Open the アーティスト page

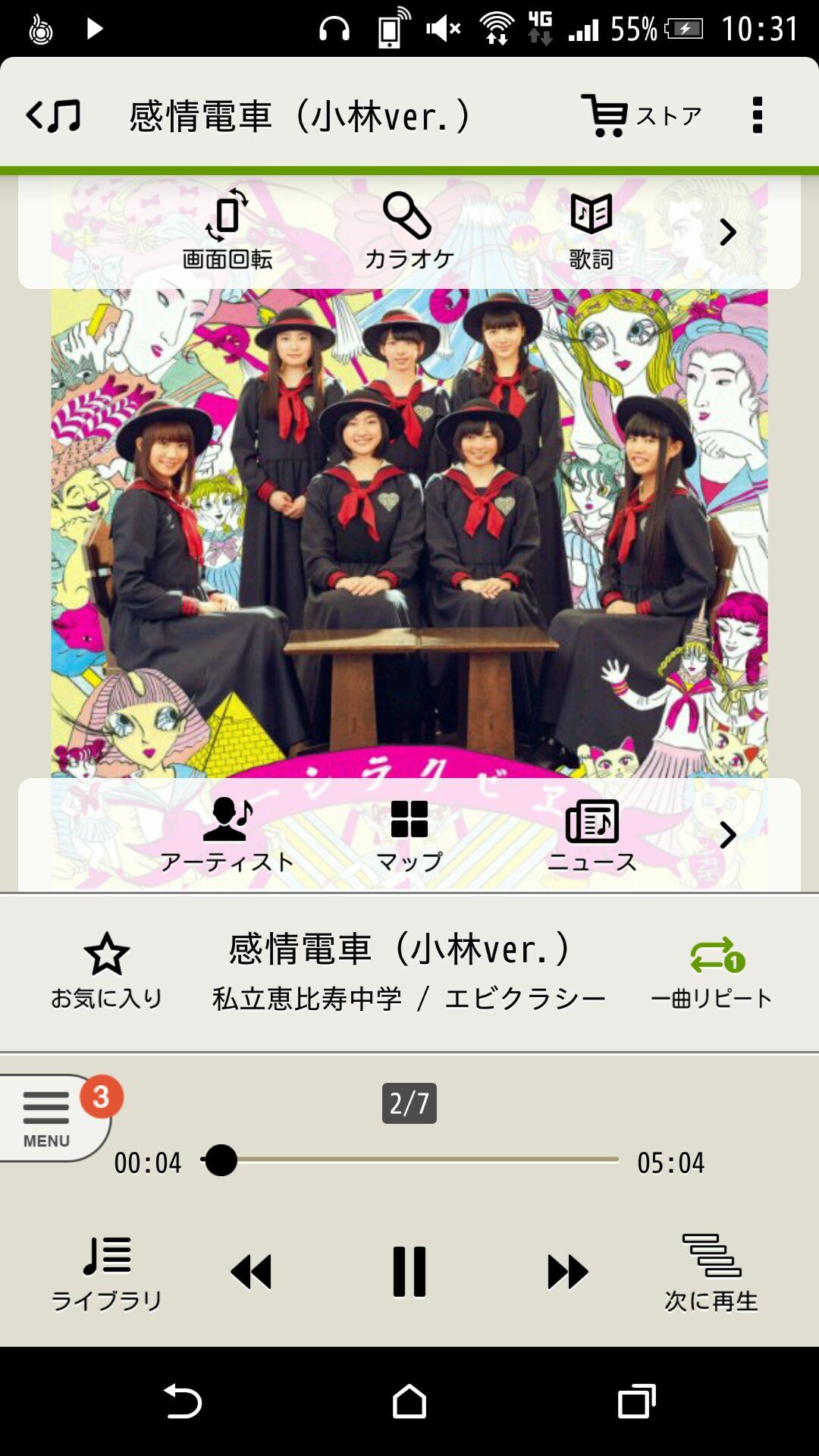[227, 834]
